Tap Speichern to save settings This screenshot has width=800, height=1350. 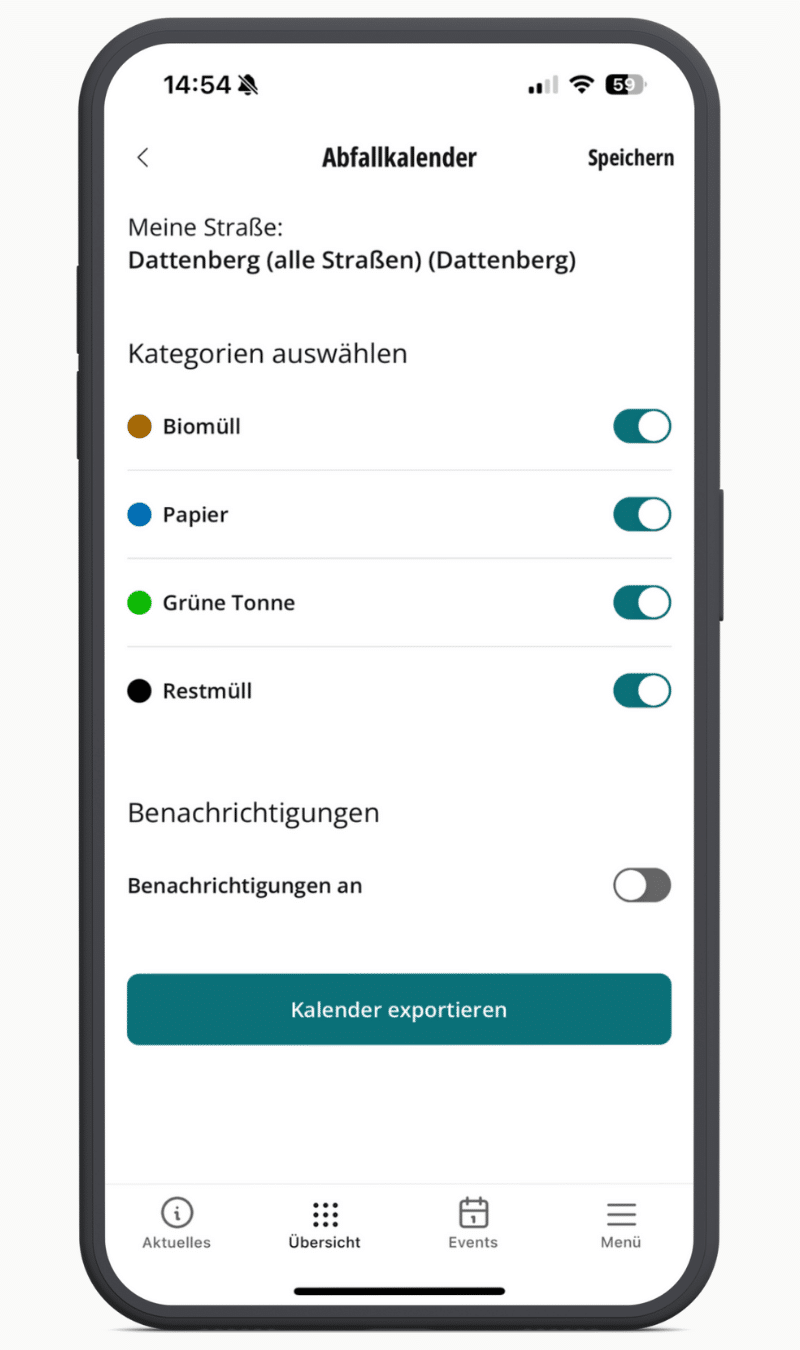click(630, 158)
